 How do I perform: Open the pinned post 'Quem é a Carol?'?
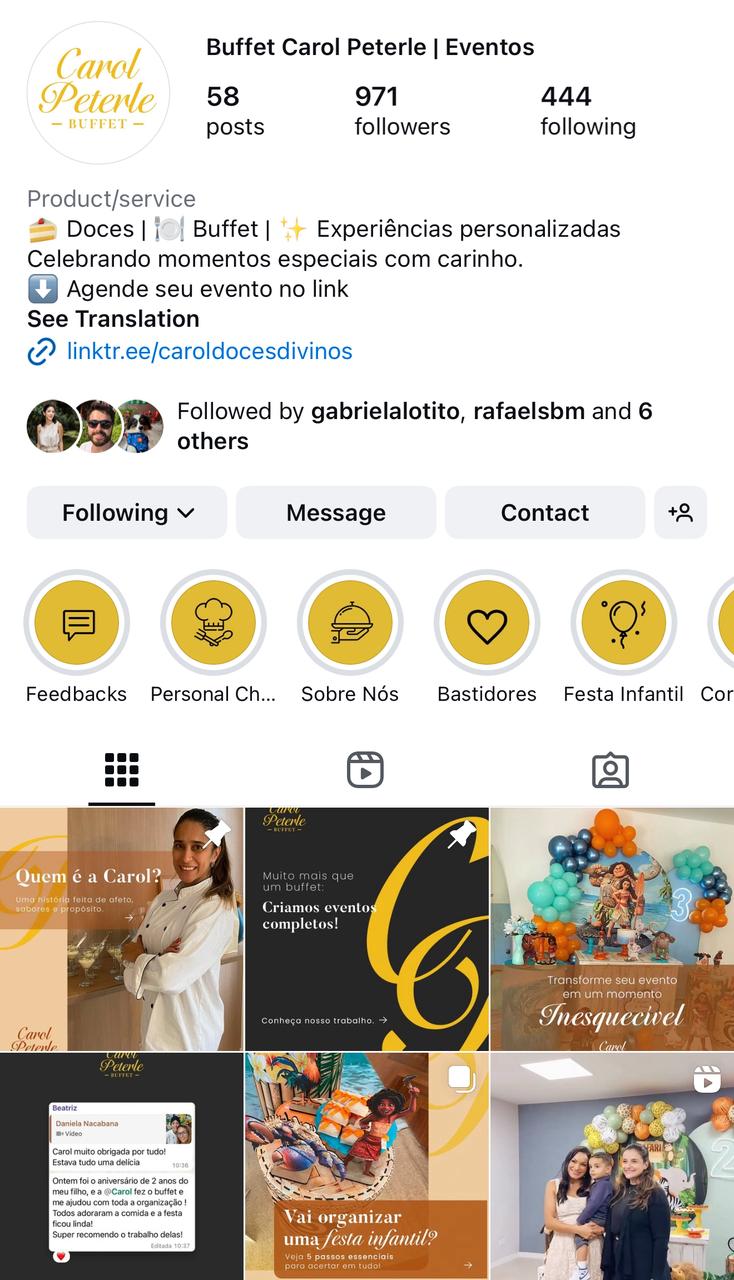(x=121, y=929)
